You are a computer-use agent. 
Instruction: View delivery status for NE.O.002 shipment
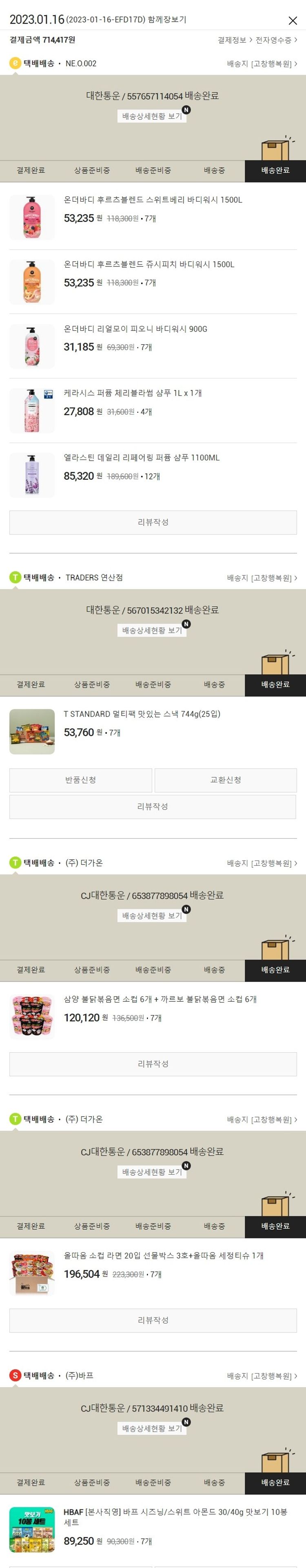pyautogui.click(x=152, y=116)
